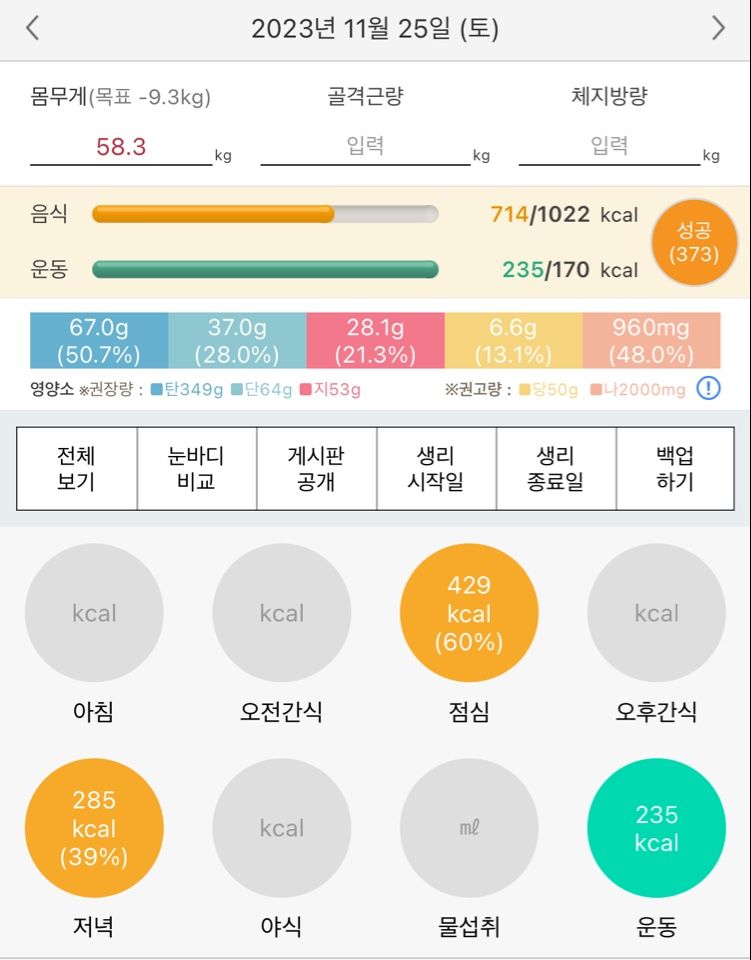Open 전체 보기 view

click(77, 469)
